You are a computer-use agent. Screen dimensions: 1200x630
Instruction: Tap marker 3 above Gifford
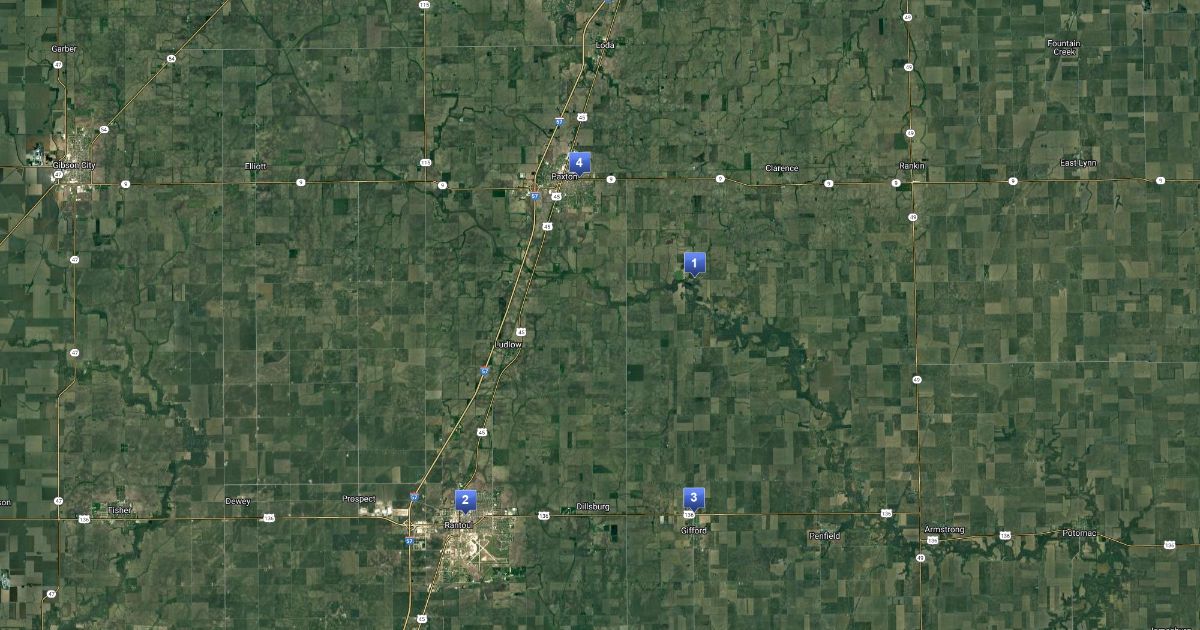click(x=694, y=498)
